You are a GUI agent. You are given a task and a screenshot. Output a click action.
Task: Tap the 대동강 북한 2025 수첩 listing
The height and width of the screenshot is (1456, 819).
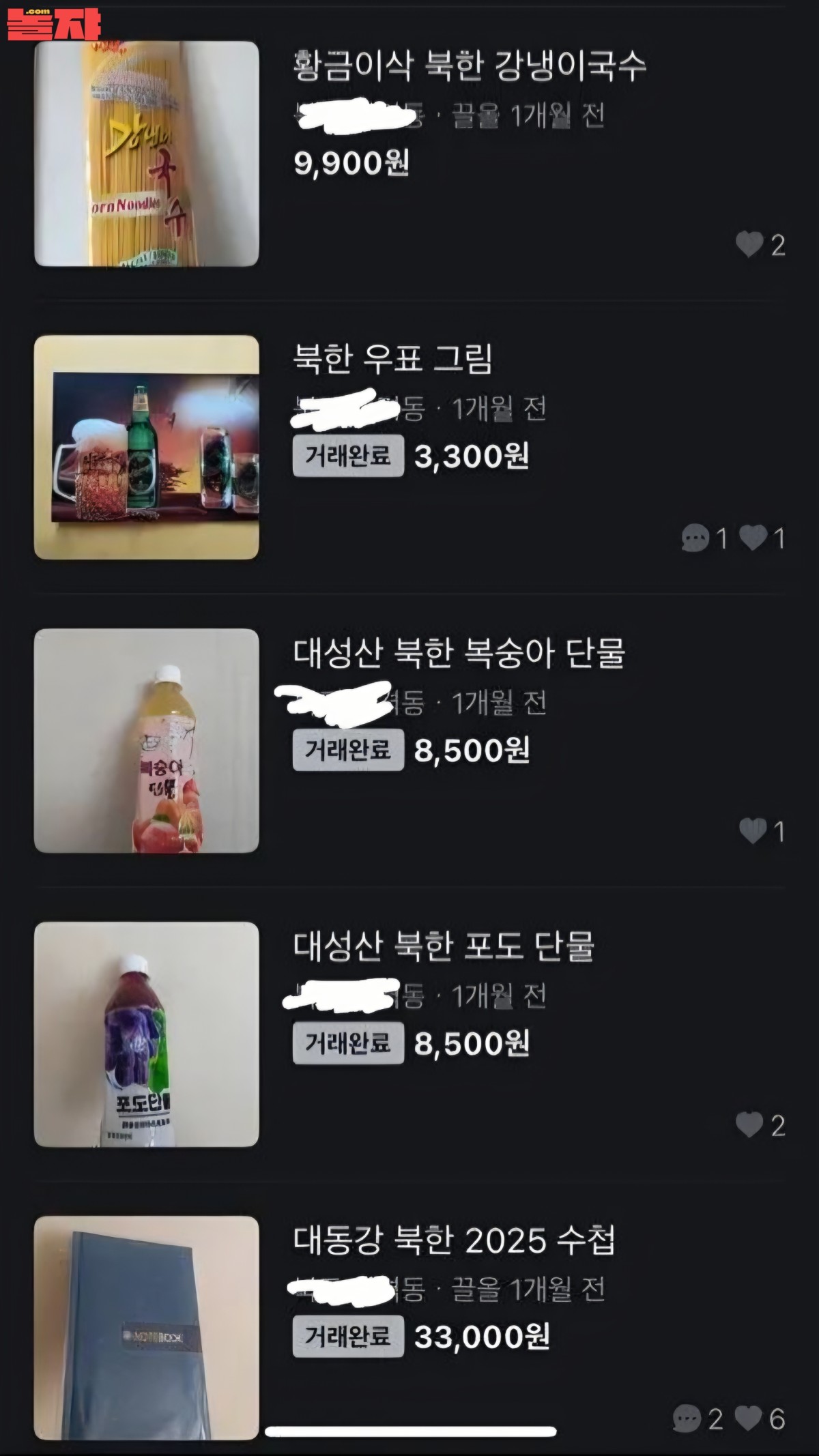[x=454, y=1240]
